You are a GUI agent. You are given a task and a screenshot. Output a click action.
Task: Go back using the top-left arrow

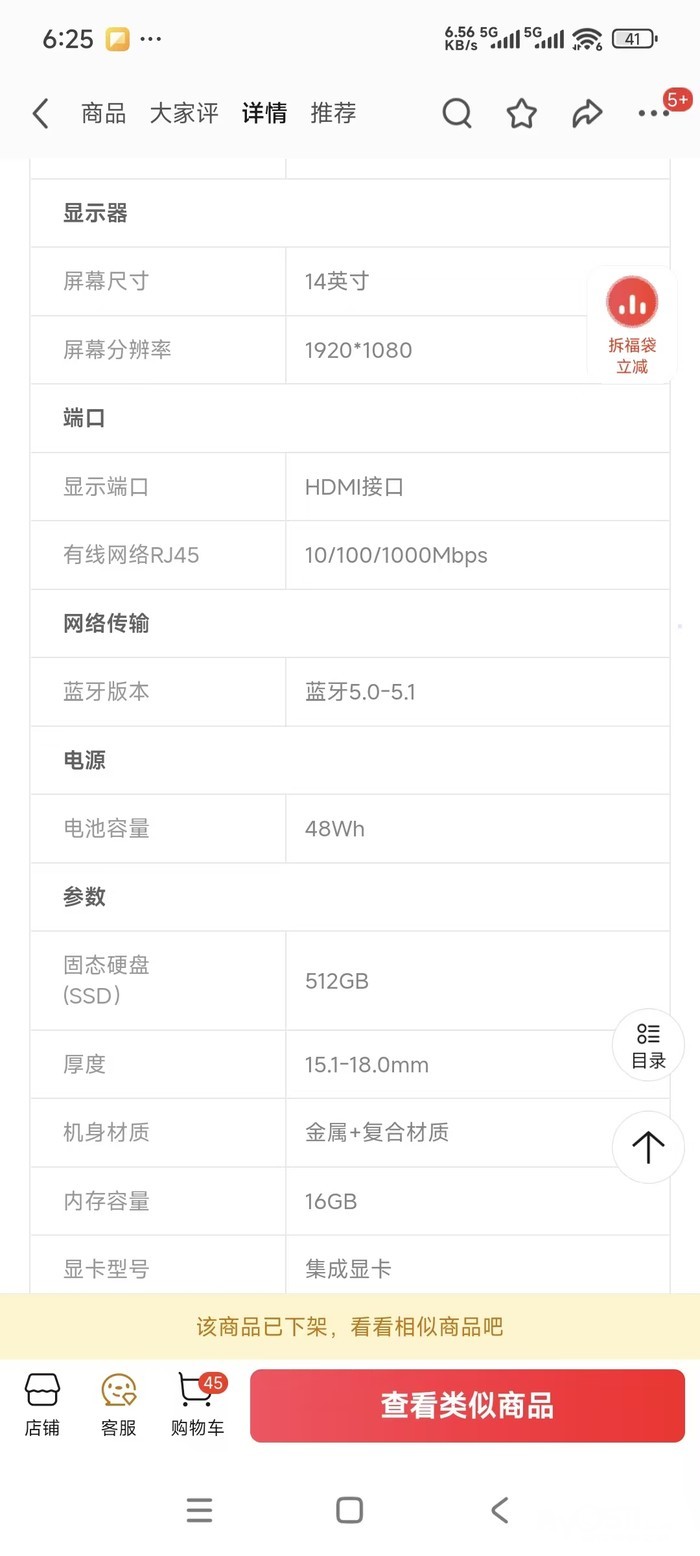[40, 114]
